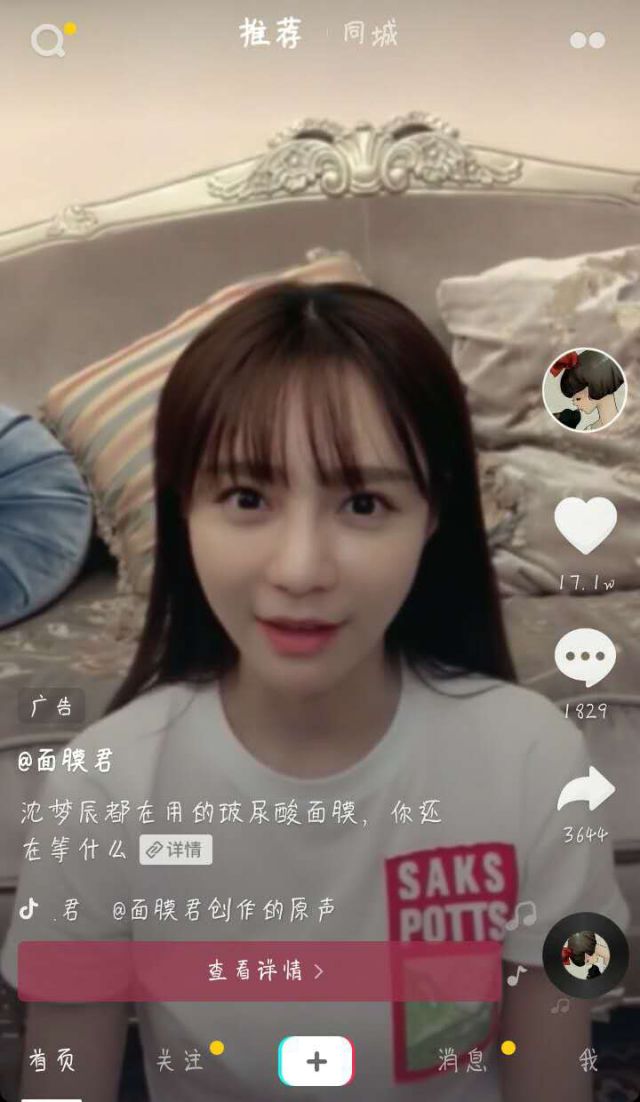Share this video
Screen dimensions: 640x1102
(x=585, y=790)
